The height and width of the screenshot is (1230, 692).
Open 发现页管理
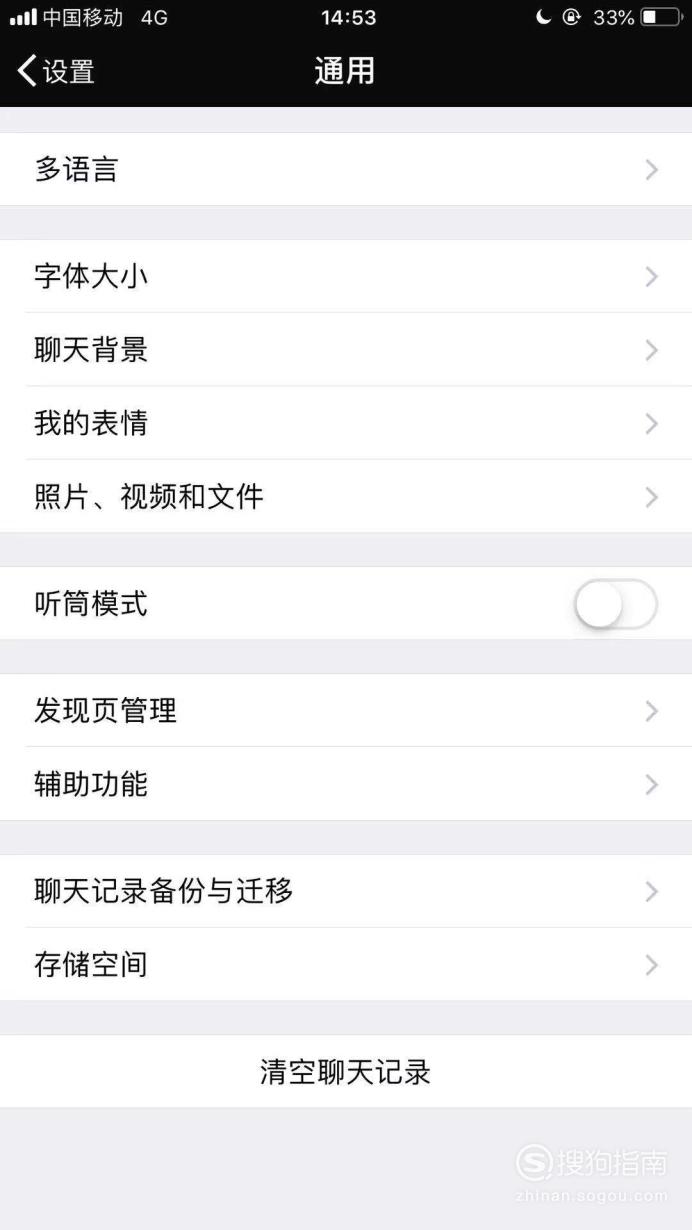point(346,711)
